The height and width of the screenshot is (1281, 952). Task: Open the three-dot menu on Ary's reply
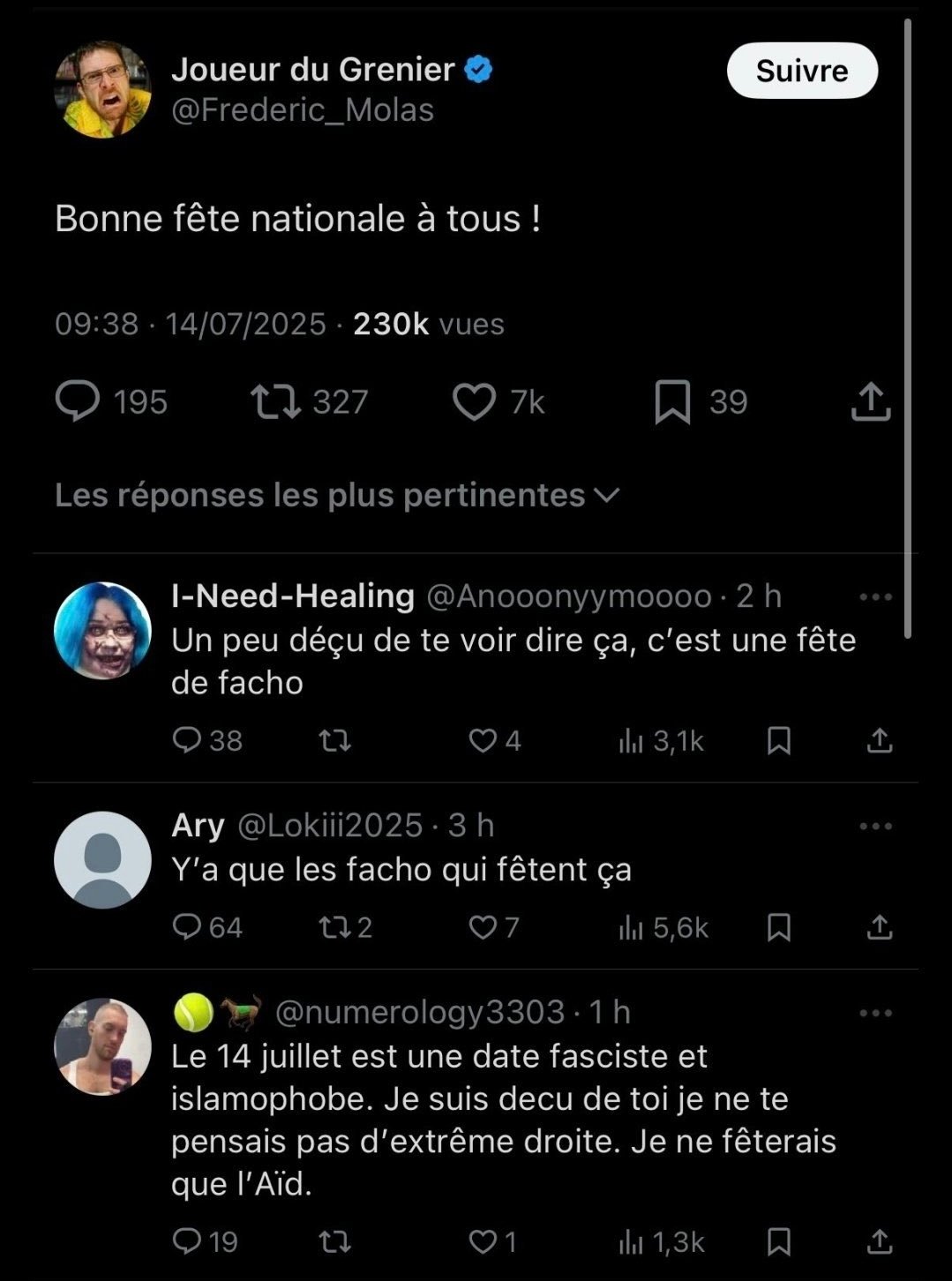coord(875,827)
